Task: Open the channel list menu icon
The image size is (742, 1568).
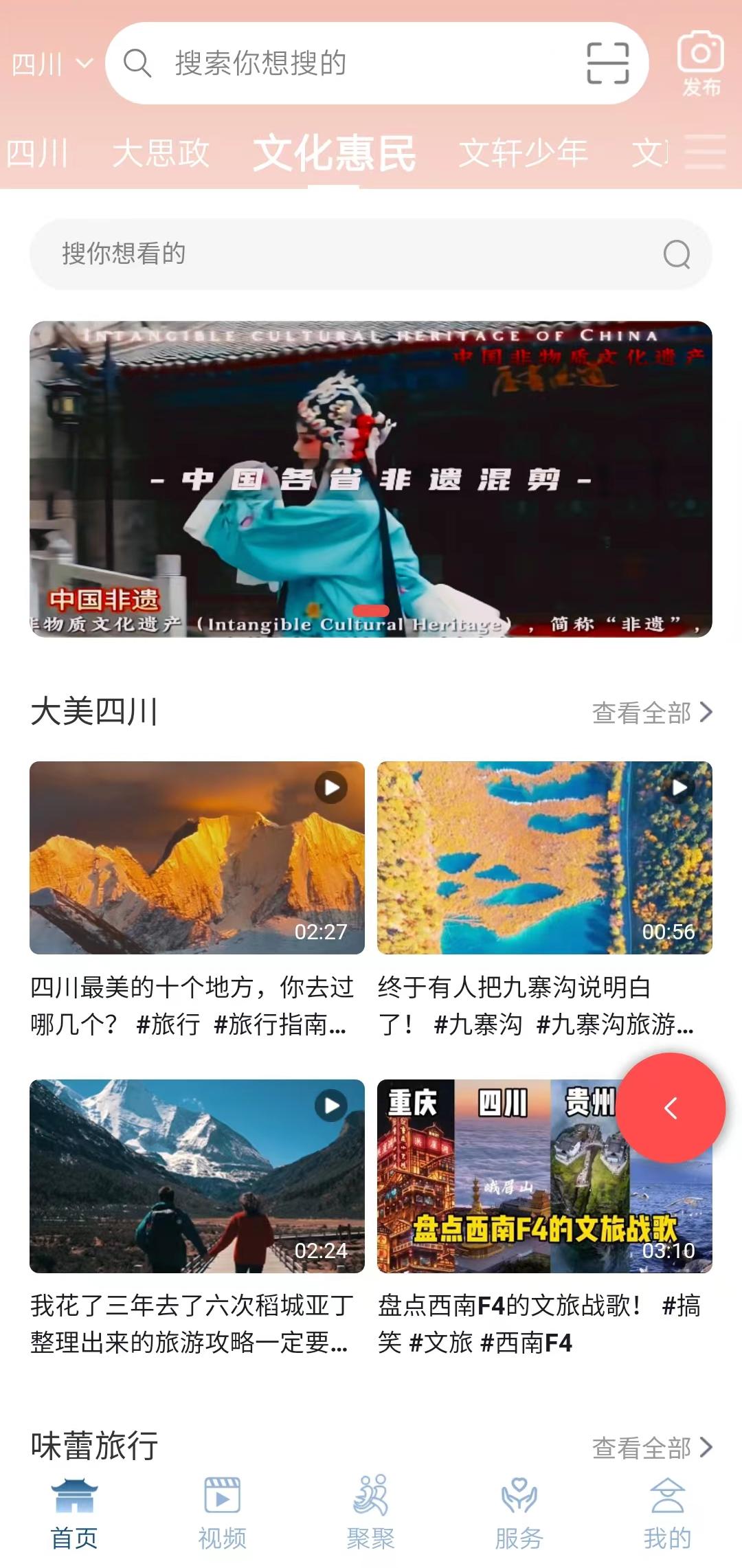Action: pos(706,152)
